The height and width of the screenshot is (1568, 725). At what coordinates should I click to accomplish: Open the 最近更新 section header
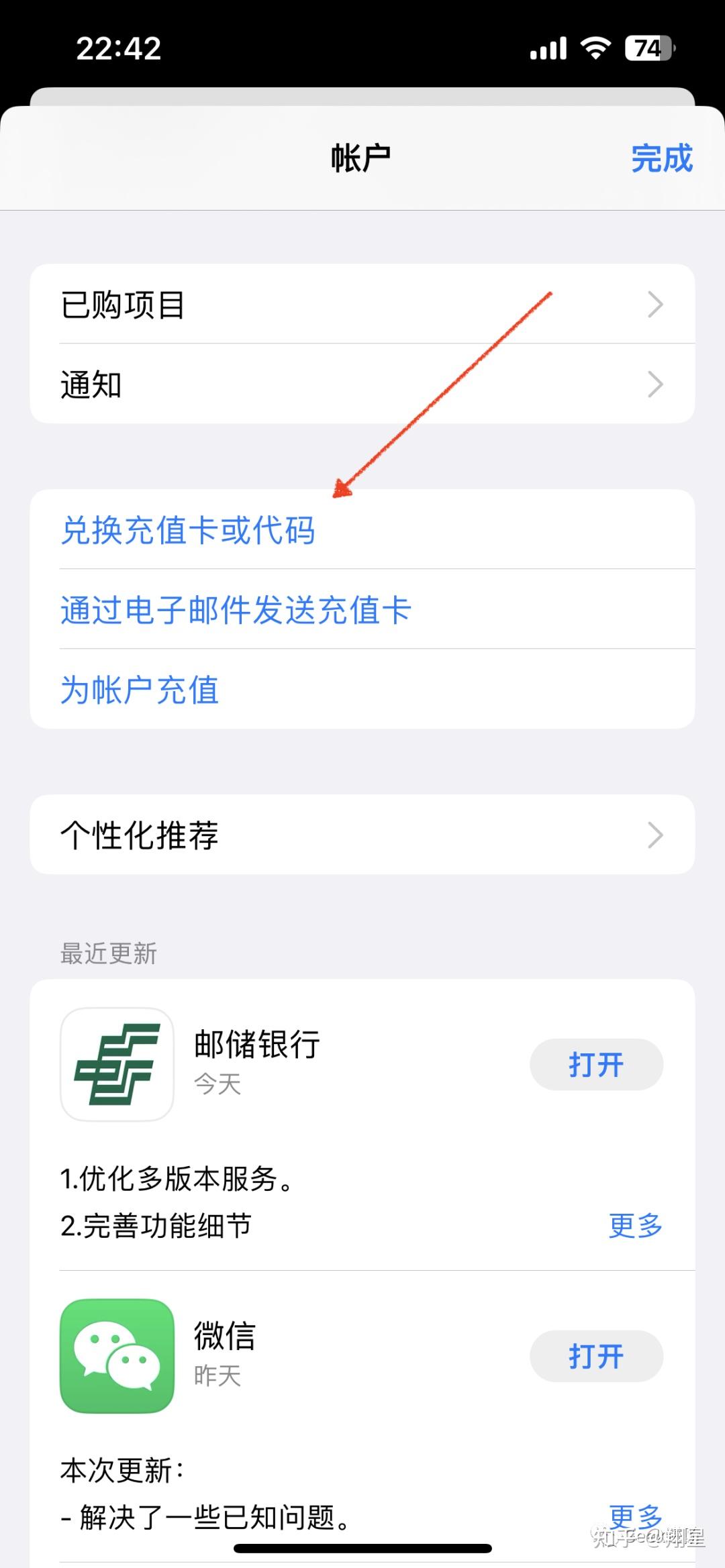pyautogui.click(x=107, y=955)
